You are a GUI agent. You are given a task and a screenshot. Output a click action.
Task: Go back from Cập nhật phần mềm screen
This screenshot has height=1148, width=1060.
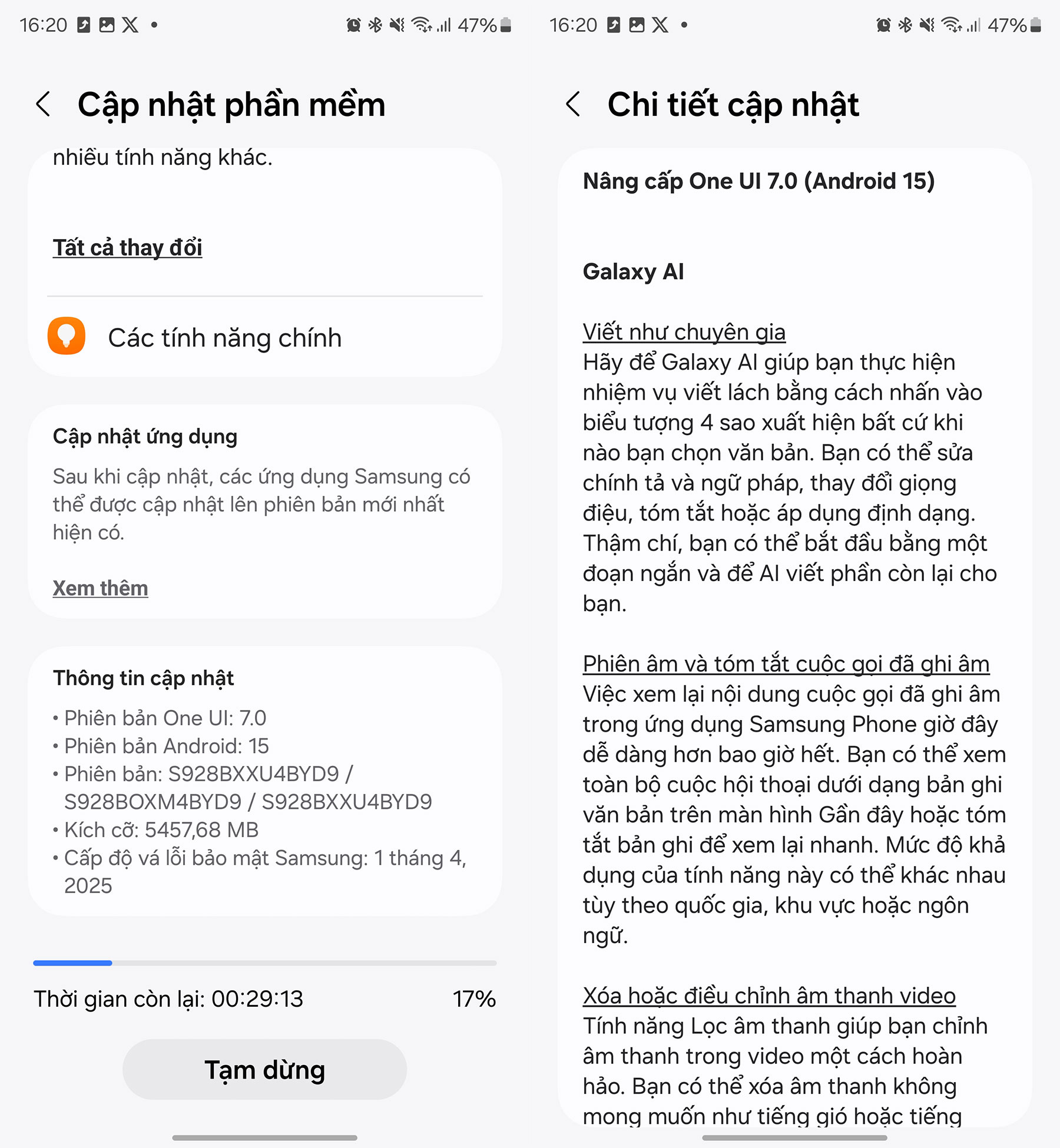click(44, 105)
